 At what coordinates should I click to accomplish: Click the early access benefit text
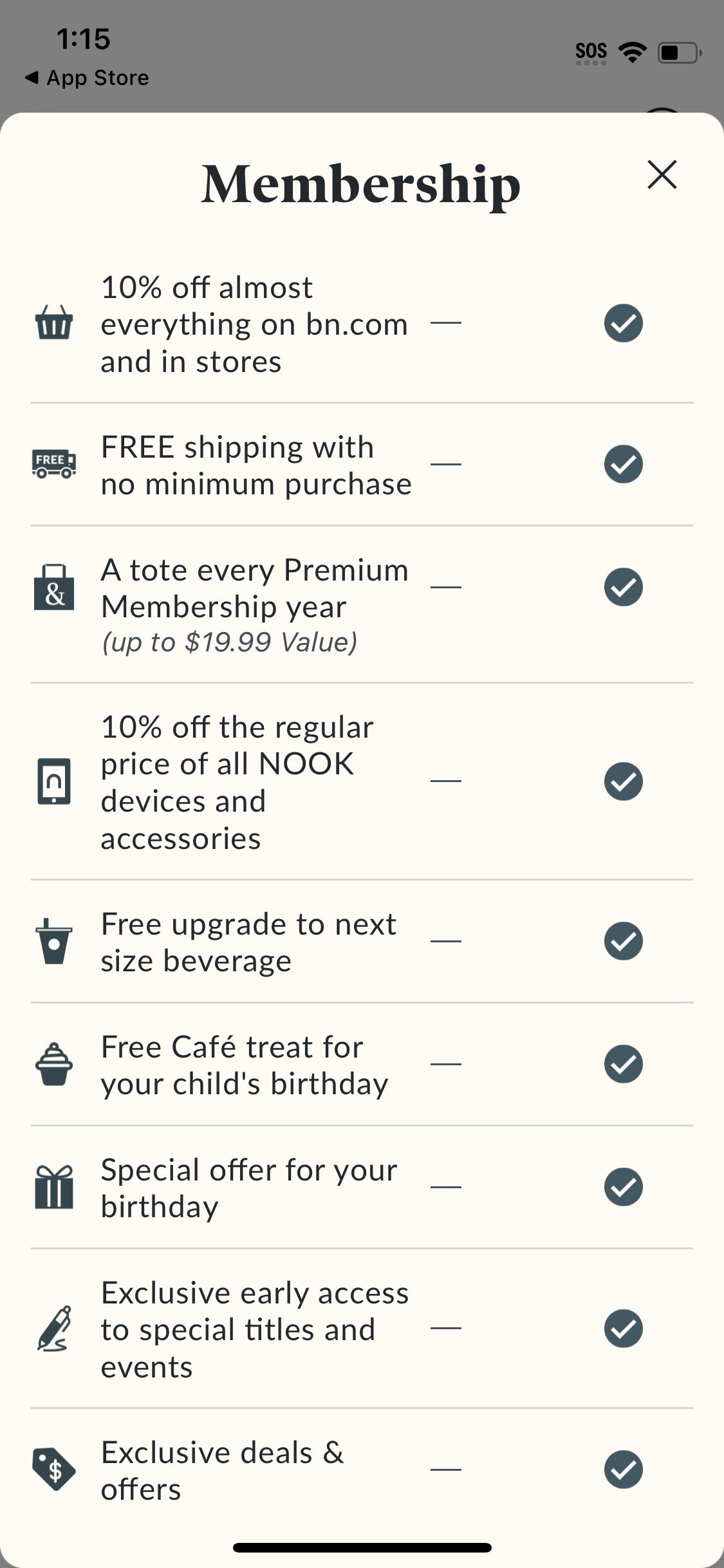click(x=254, y=1328)
